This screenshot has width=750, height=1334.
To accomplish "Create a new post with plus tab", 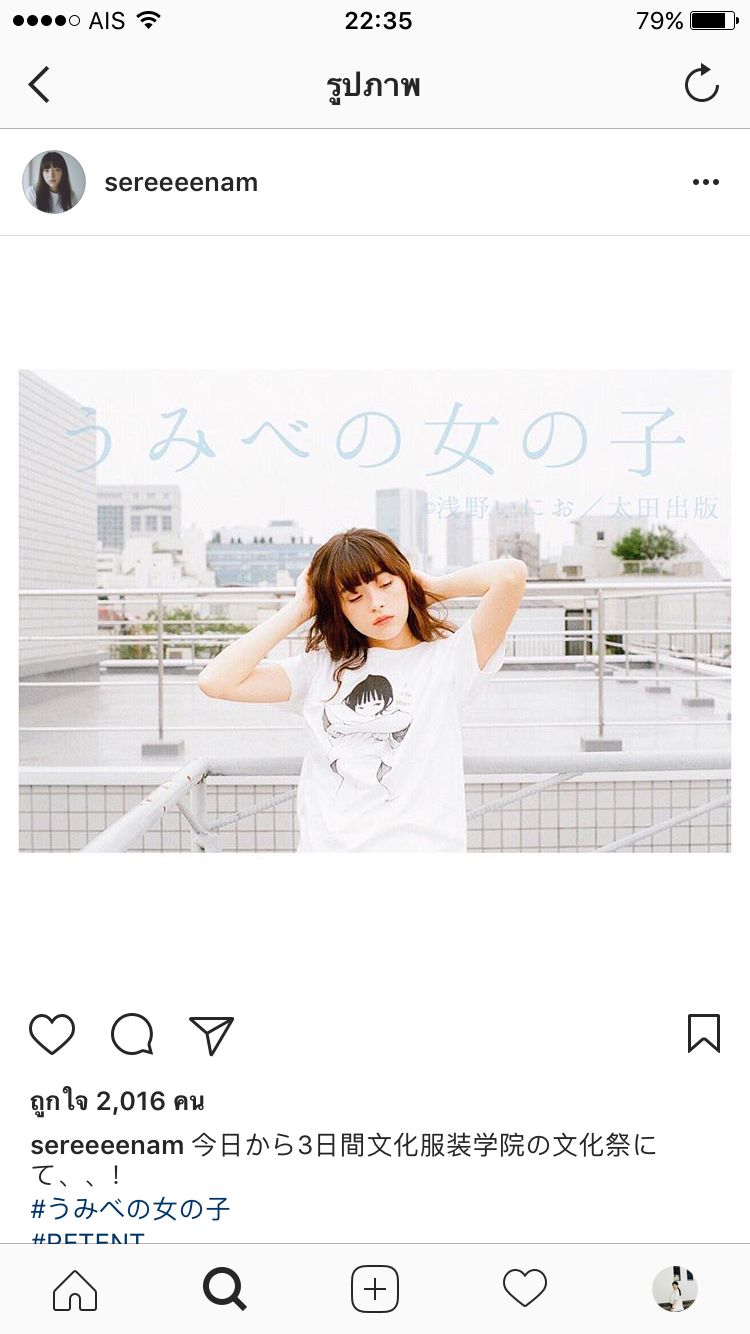I will [375, 1289].
